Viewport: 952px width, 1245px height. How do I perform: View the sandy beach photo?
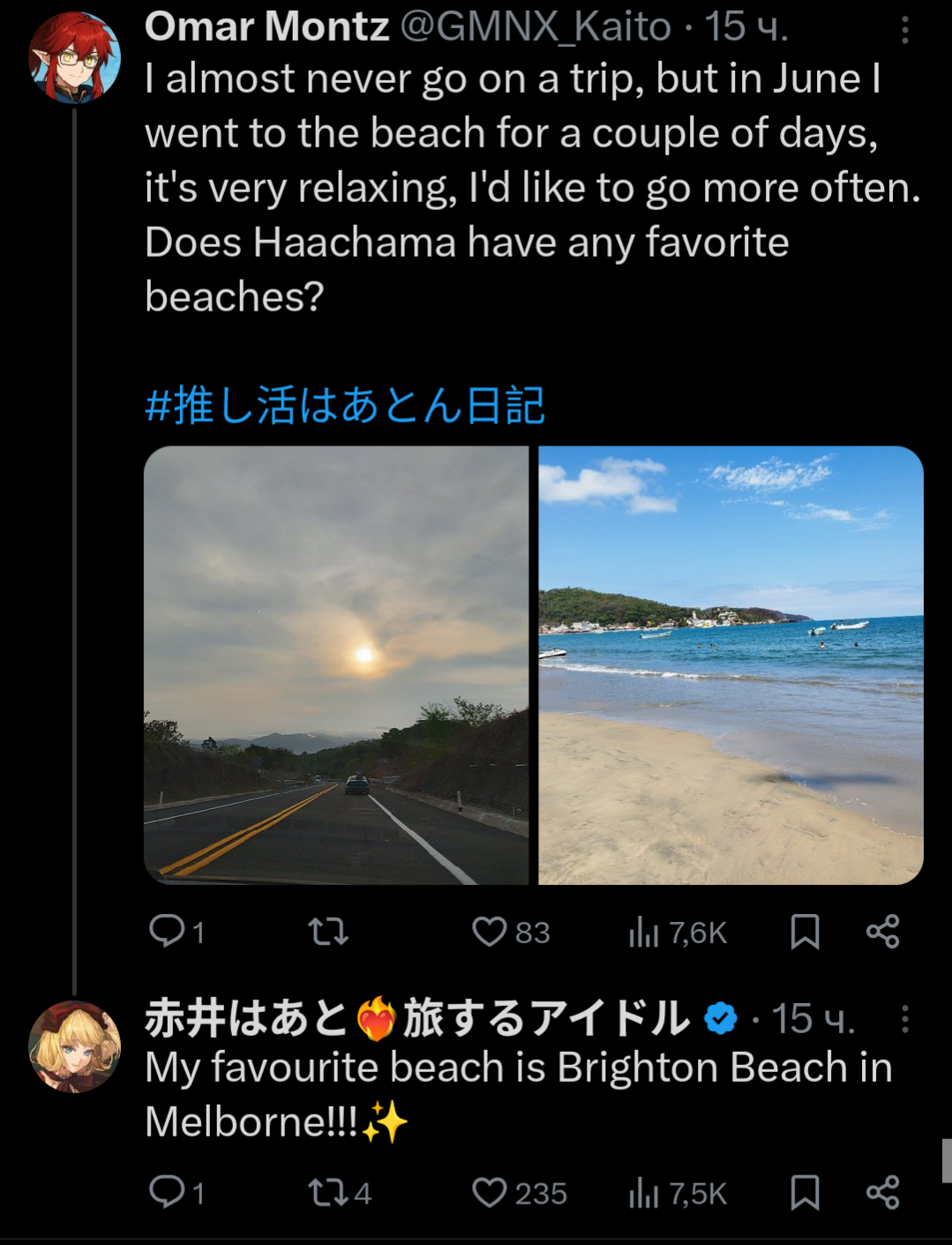[x=731, y=664]
